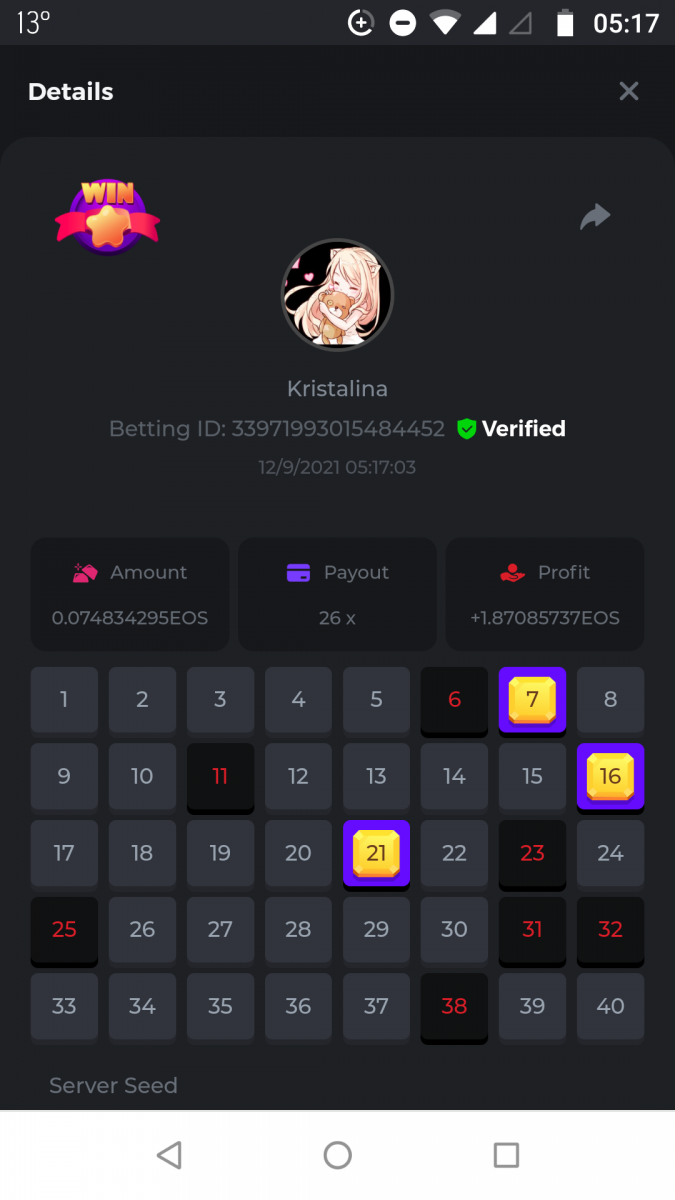Open the recent apps view
The width and height of the screenshot is (675, 1200).
pos(506,1156)
